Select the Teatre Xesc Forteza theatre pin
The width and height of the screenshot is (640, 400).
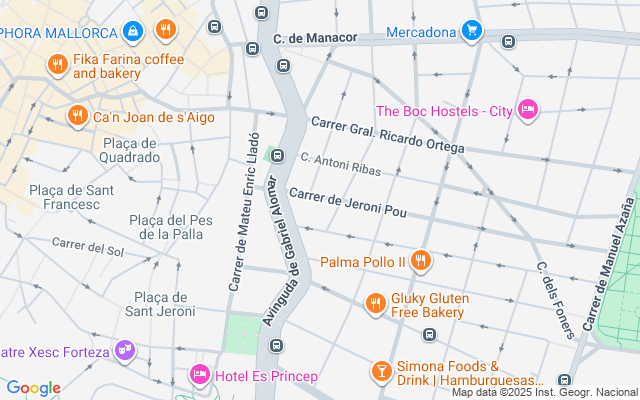125,351
